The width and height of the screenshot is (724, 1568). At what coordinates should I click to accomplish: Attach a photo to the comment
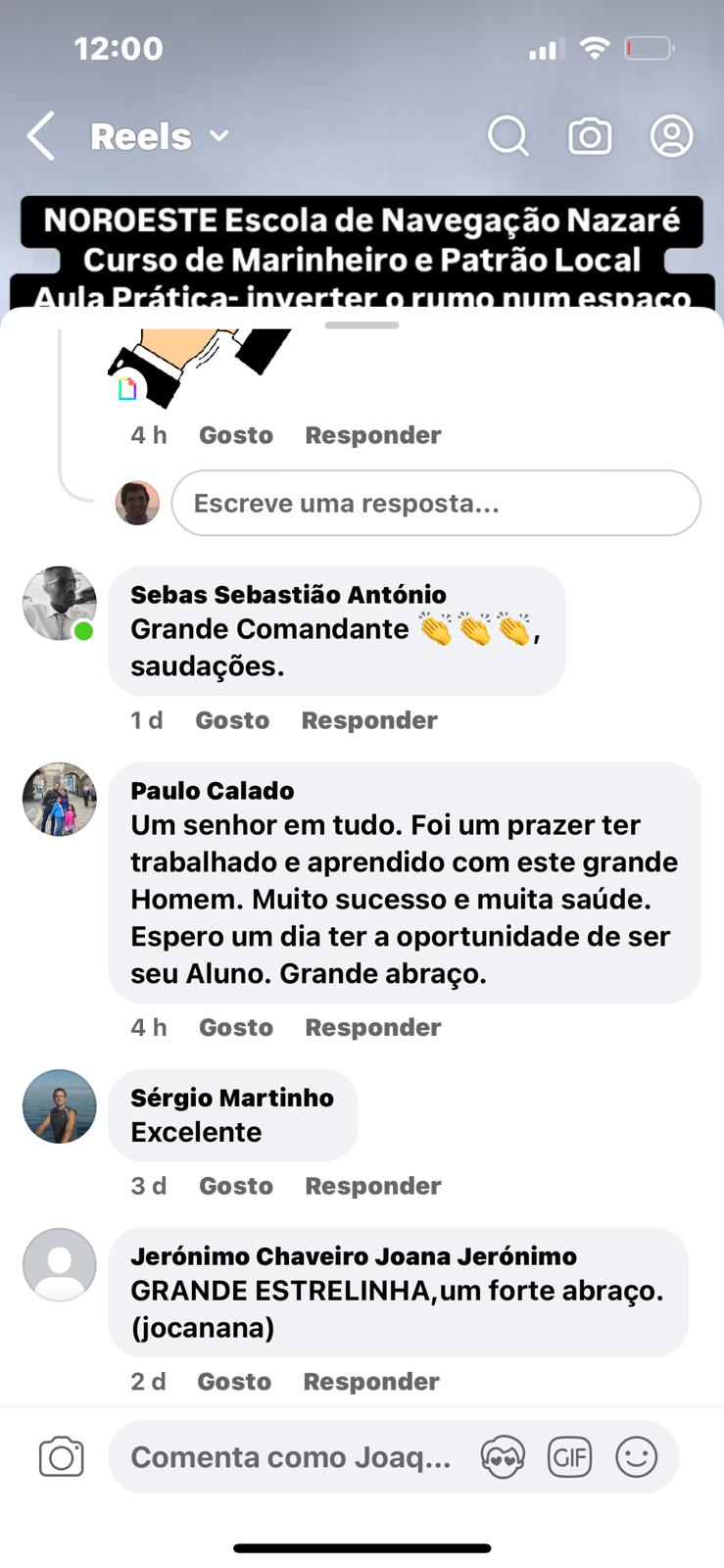[x=62, y=1457]
